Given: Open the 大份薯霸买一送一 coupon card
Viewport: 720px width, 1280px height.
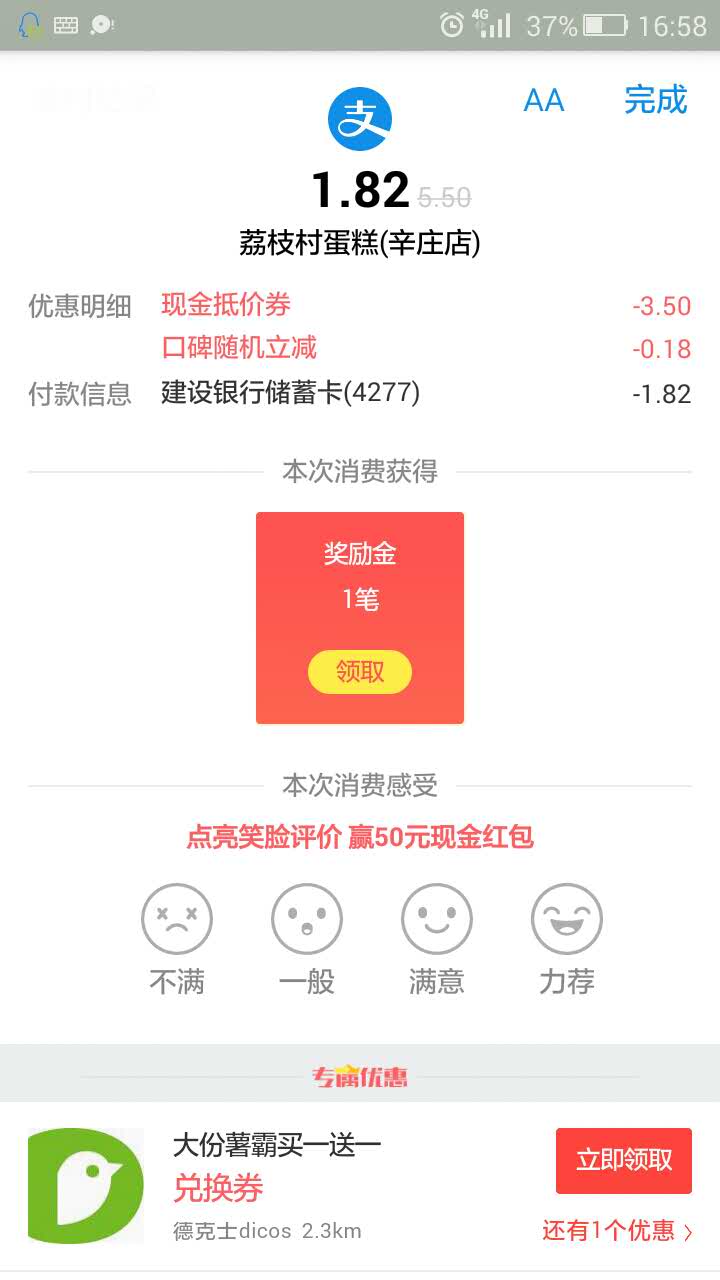Looking at the screenshot, I should [360, 1186].
